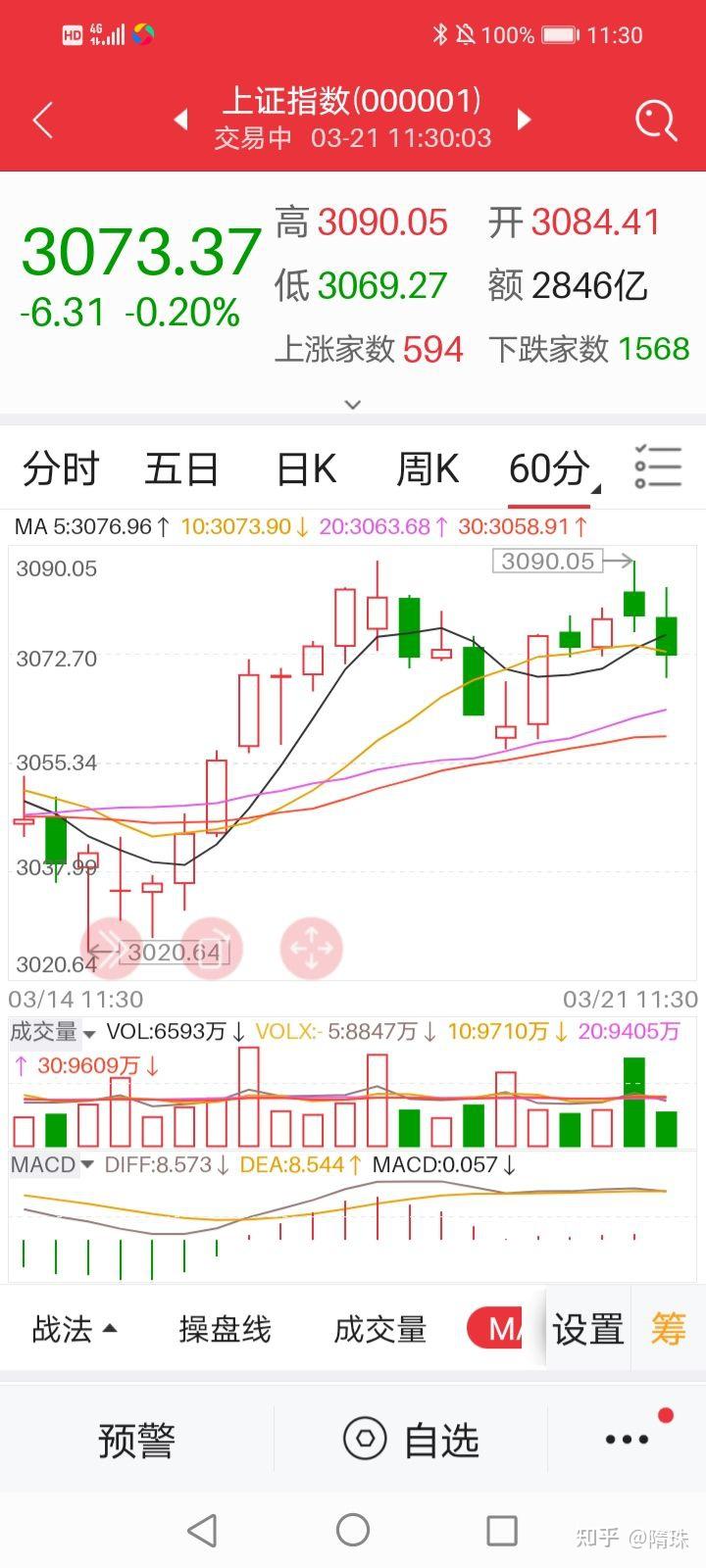Select the 成交量 indicator in bottom toolbar
Image resolution: width=706 pixels, height=1568 pixels.
coord(380,1330)
